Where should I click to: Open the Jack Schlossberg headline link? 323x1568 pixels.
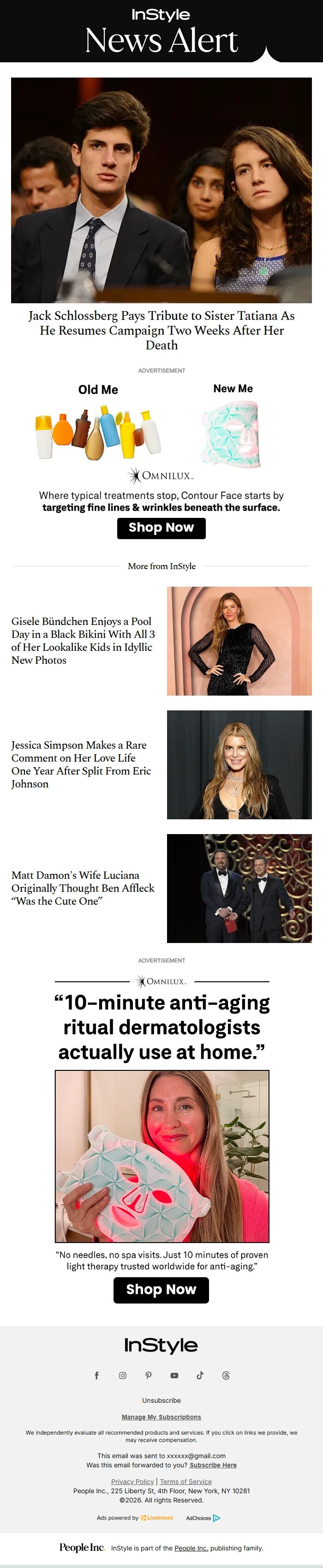tap(161, 330)
